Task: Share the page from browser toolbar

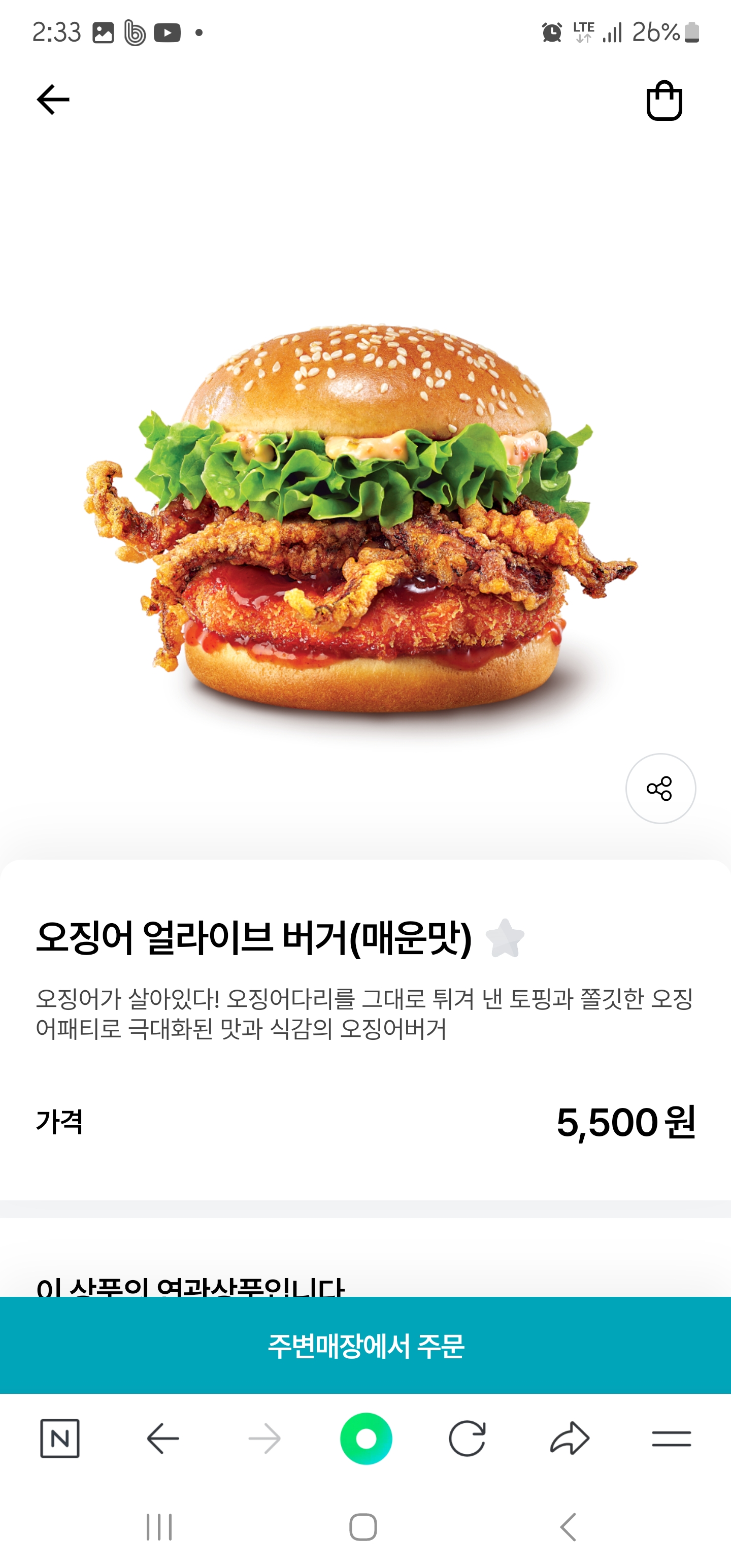Action: pos(570,1439)
